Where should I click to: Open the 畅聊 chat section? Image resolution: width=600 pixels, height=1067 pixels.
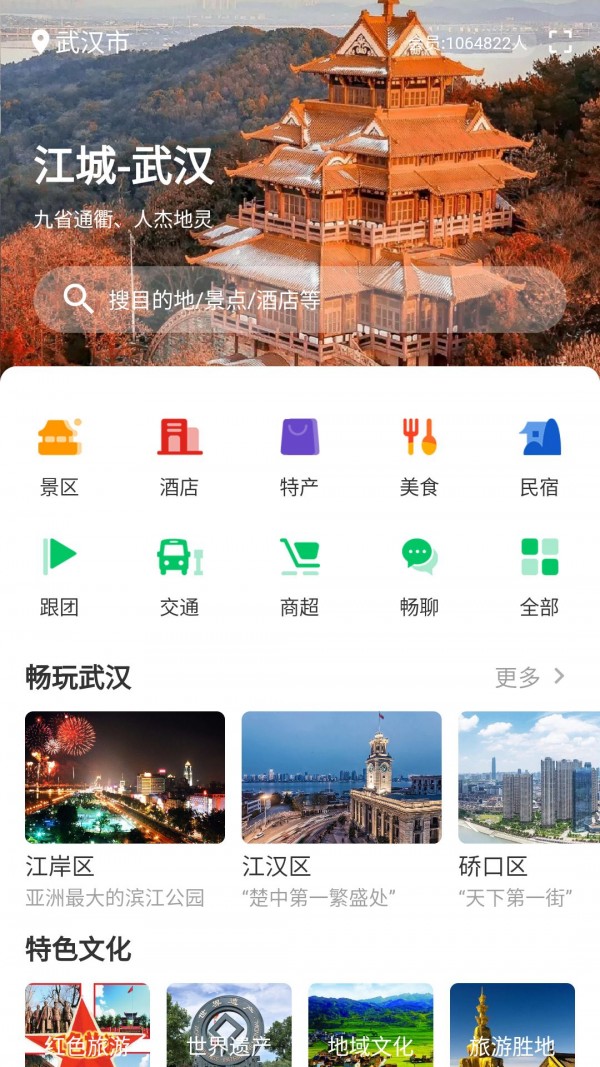(419, 576)
